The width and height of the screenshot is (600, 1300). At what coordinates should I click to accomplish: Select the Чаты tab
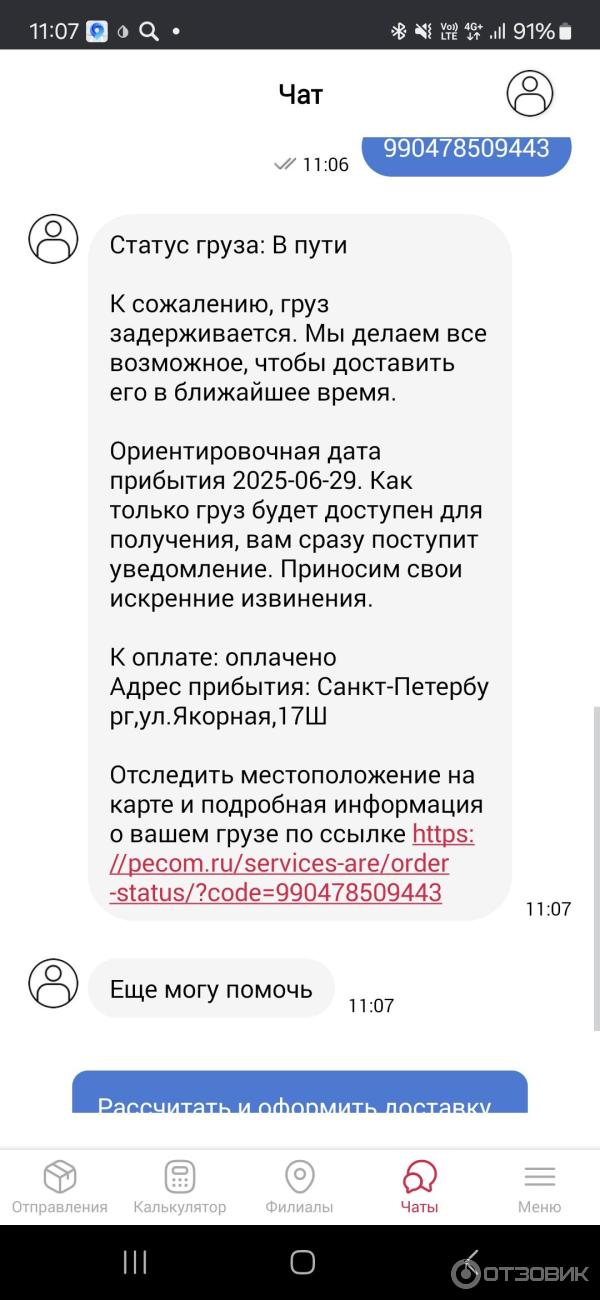(419, 1187)
